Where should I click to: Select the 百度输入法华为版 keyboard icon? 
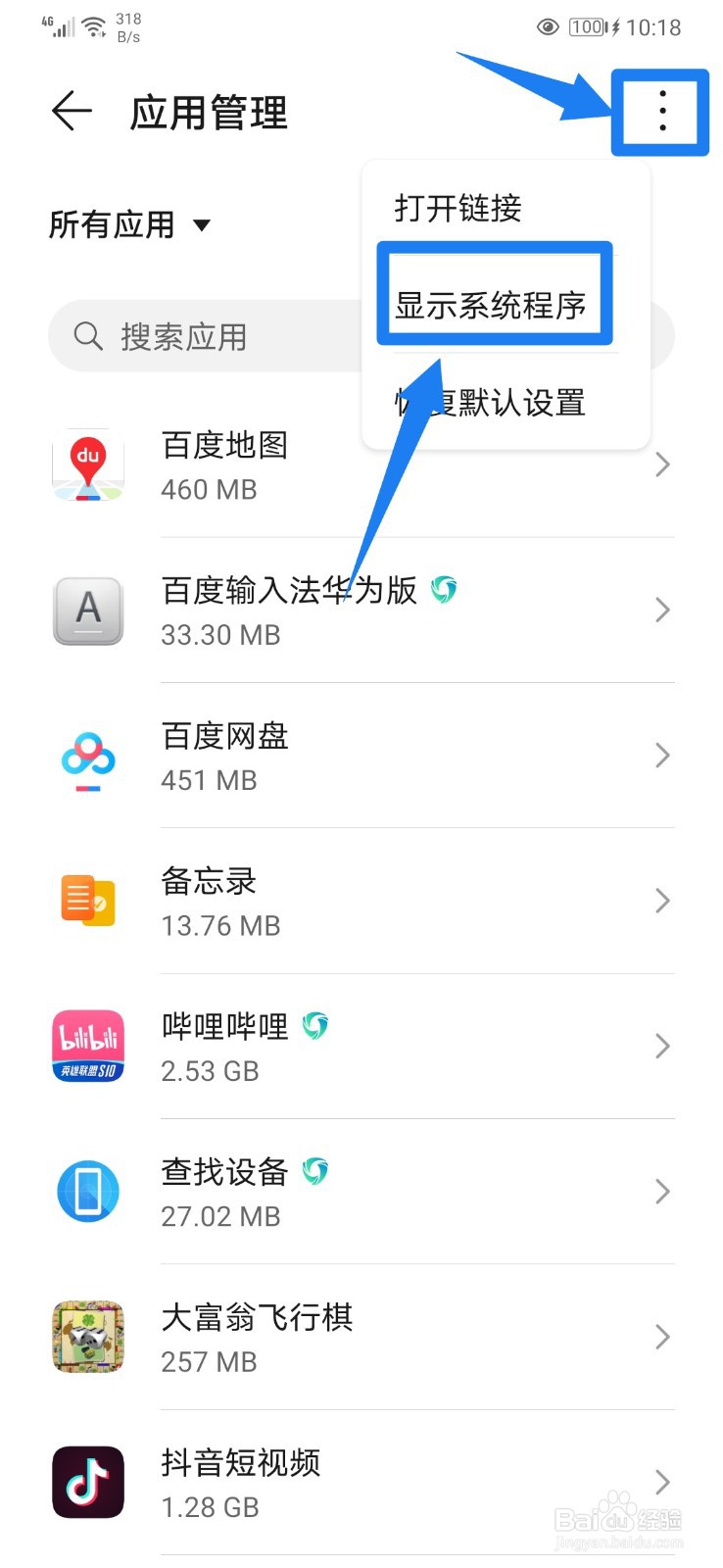point(87,611)
